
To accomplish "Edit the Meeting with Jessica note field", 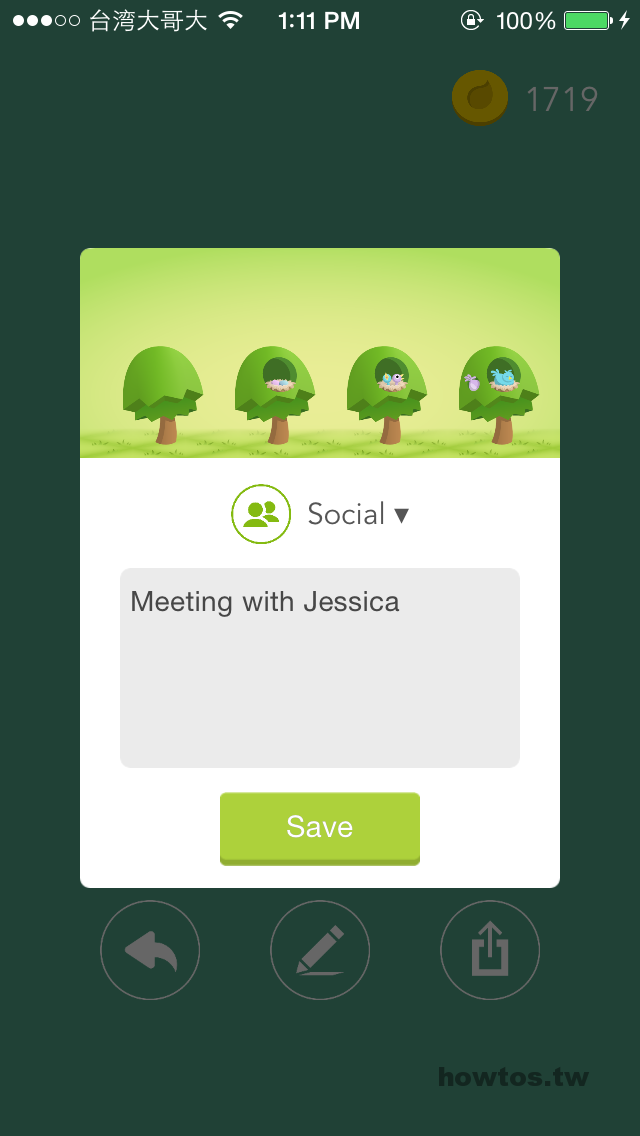I will [x=320, y=668].
